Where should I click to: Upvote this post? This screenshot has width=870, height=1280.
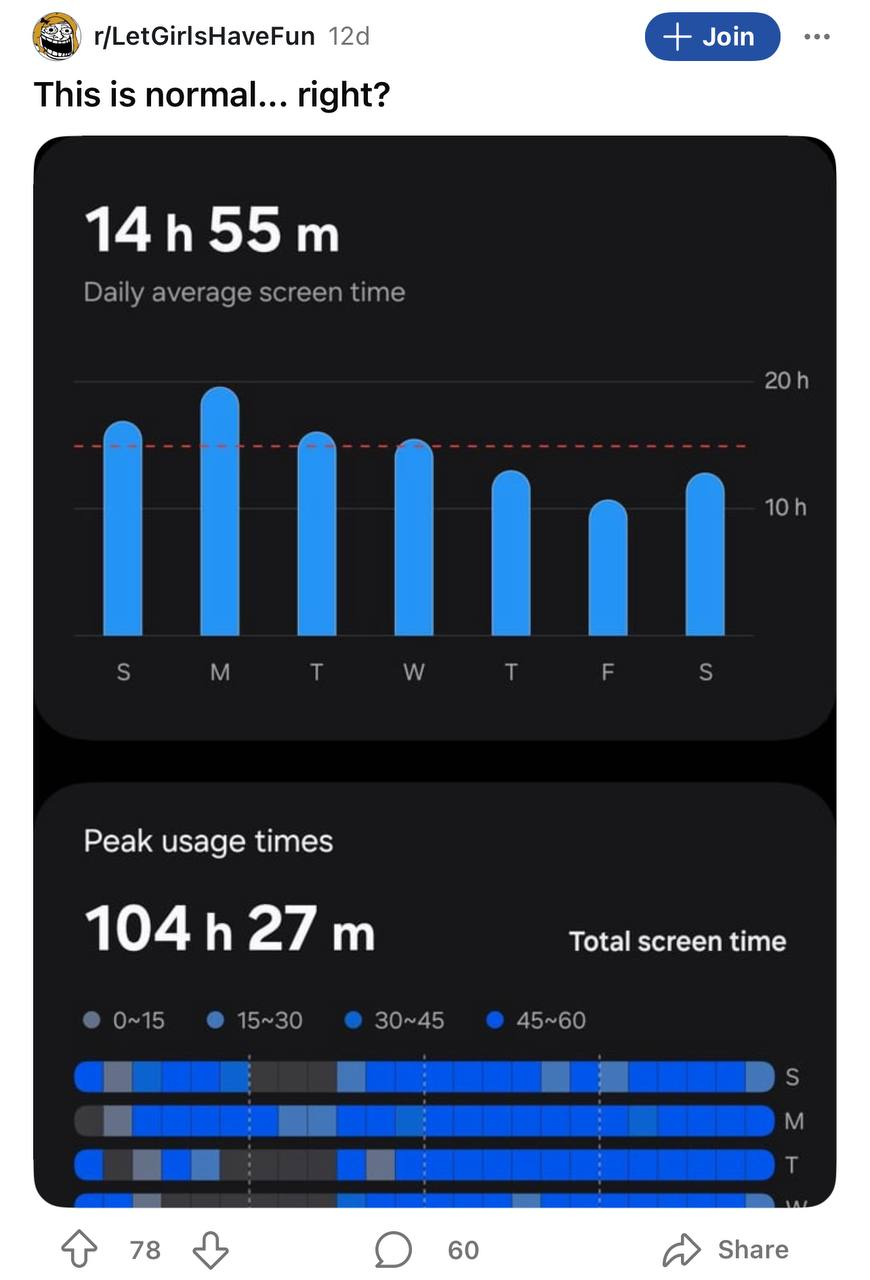tap(79, 1249)
